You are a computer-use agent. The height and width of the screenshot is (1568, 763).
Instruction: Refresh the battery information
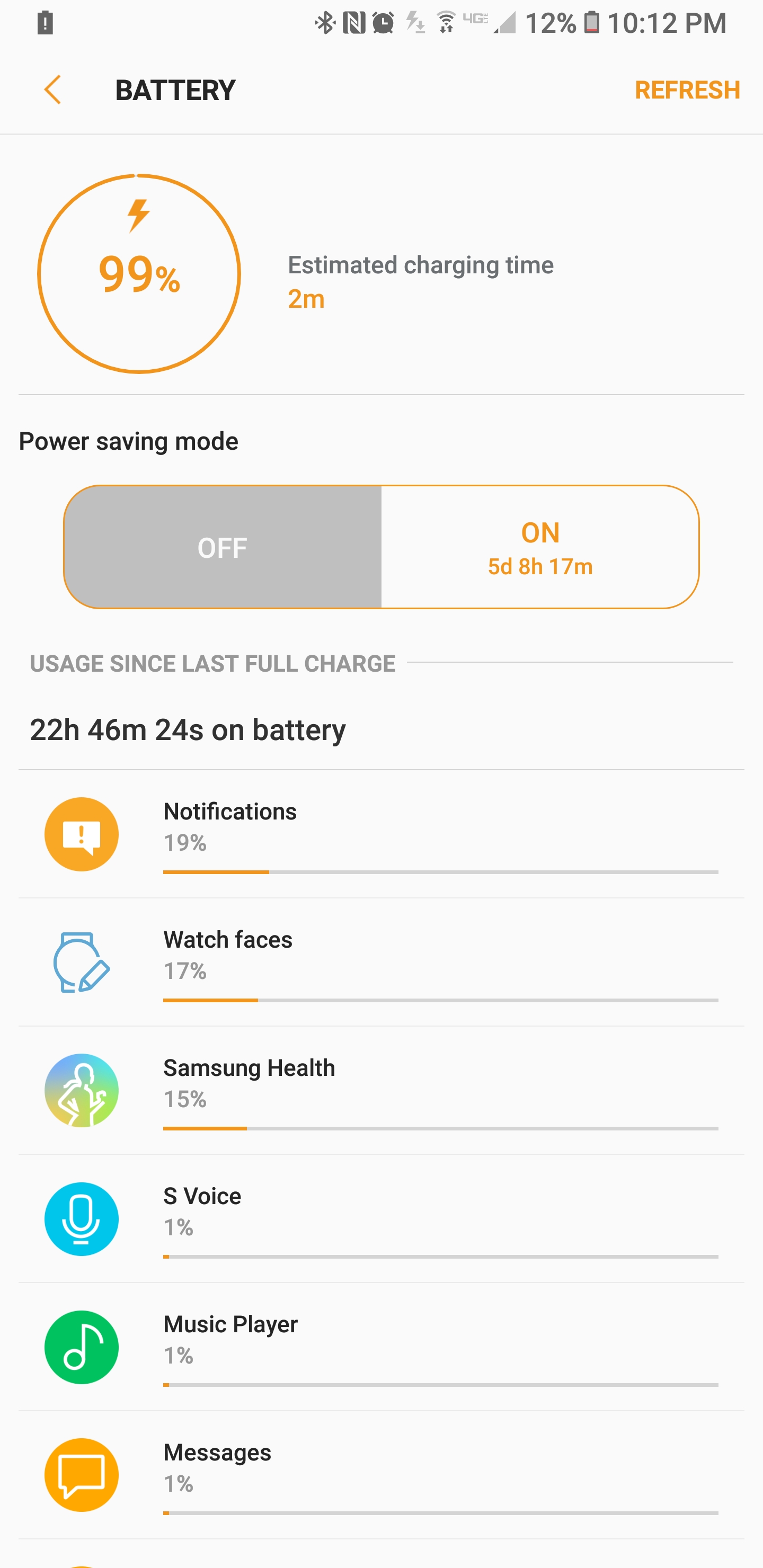click(686, 90)
